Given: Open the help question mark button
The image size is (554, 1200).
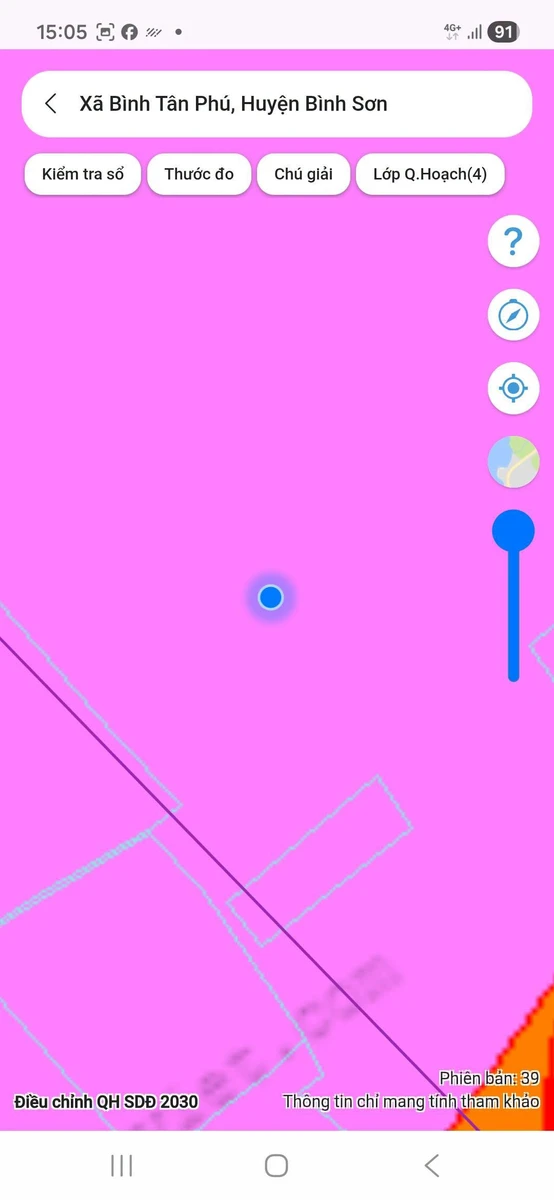Looking at the screenshot, I should tap(513, 242).
